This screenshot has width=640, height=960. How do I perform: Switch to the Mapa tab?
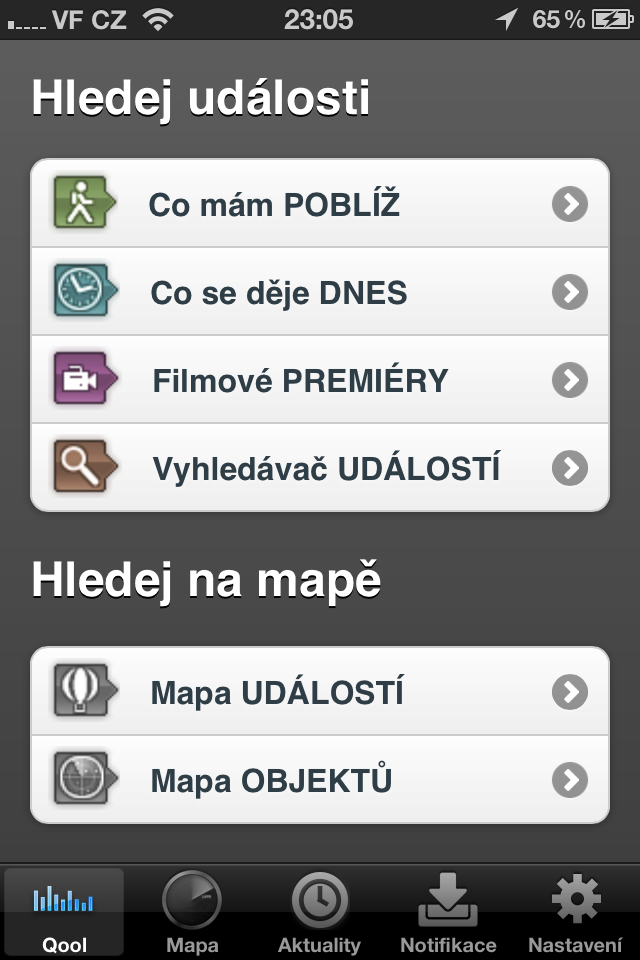192,912
